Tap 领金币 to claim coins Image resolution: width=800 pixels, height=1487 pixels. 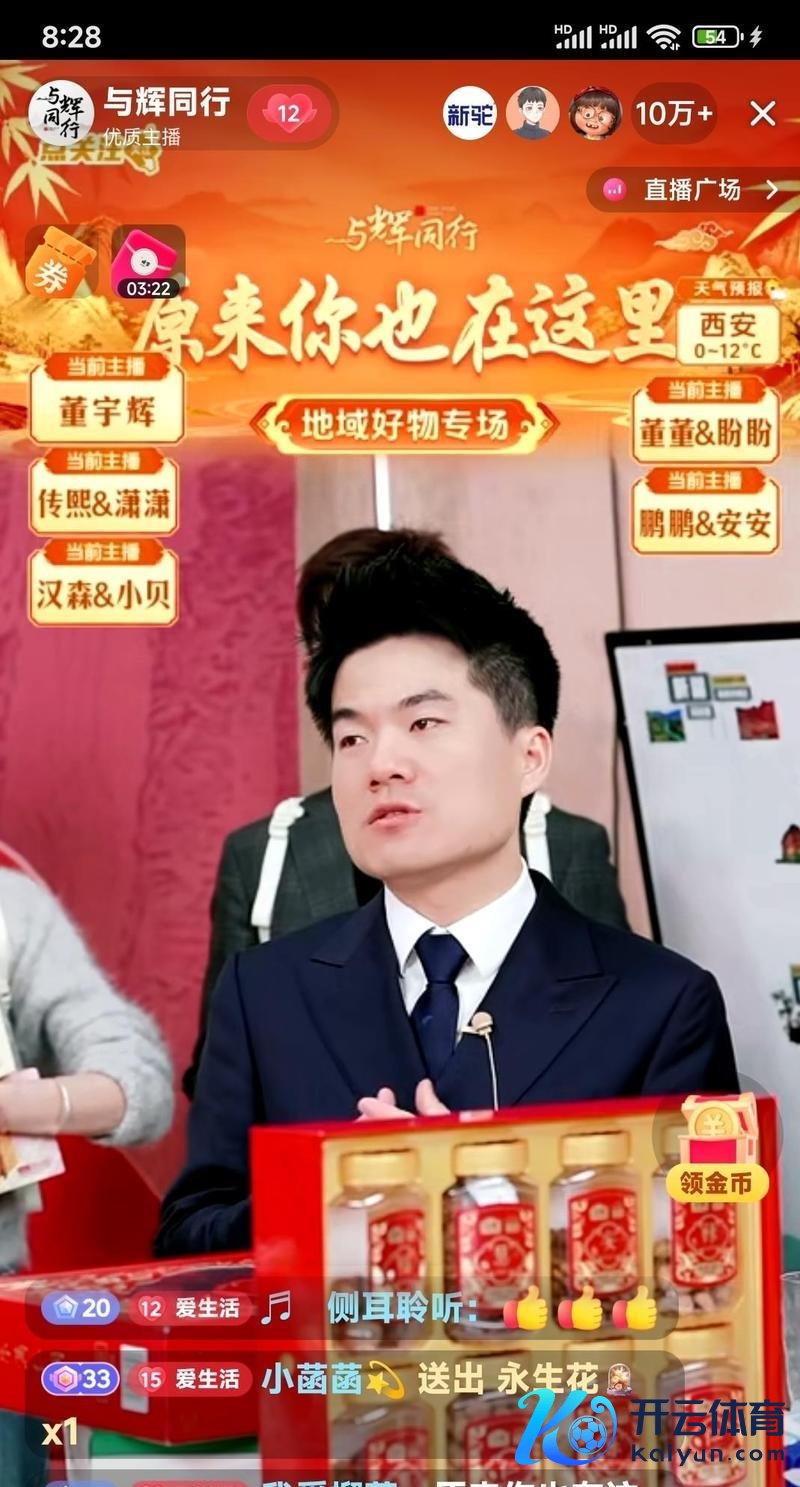click(716, 1150)
